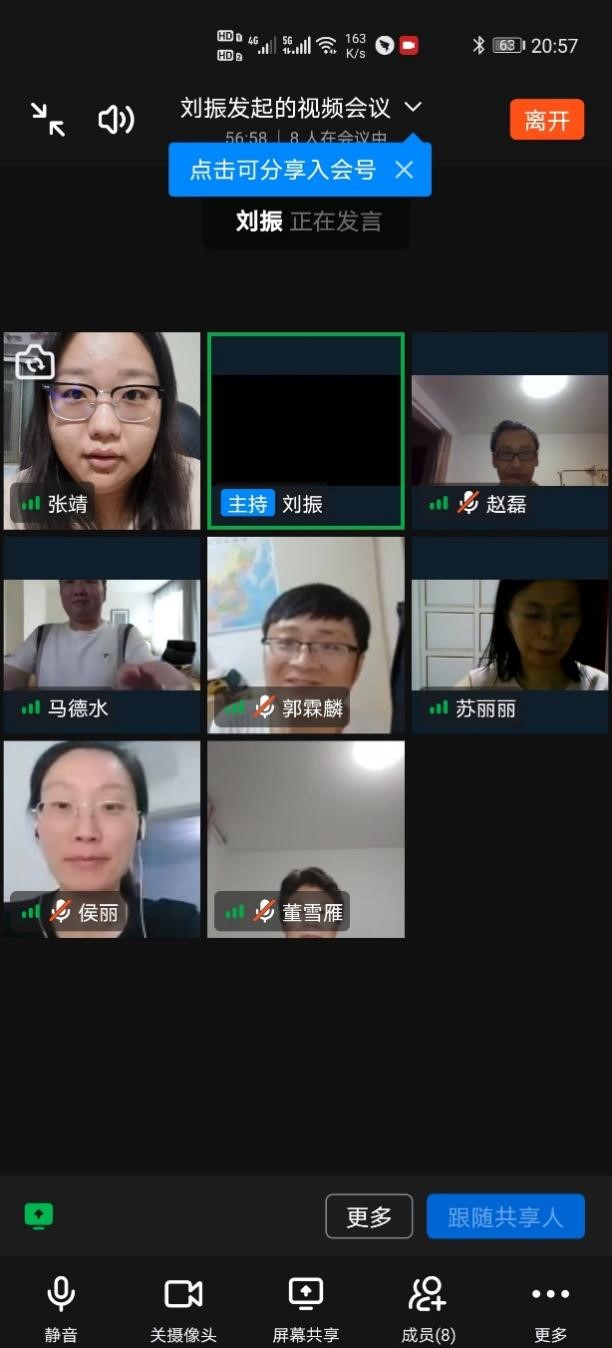Open 马德水's video tile
Image resolution: width=612 pixels, height=1348 pixels.
101,635
